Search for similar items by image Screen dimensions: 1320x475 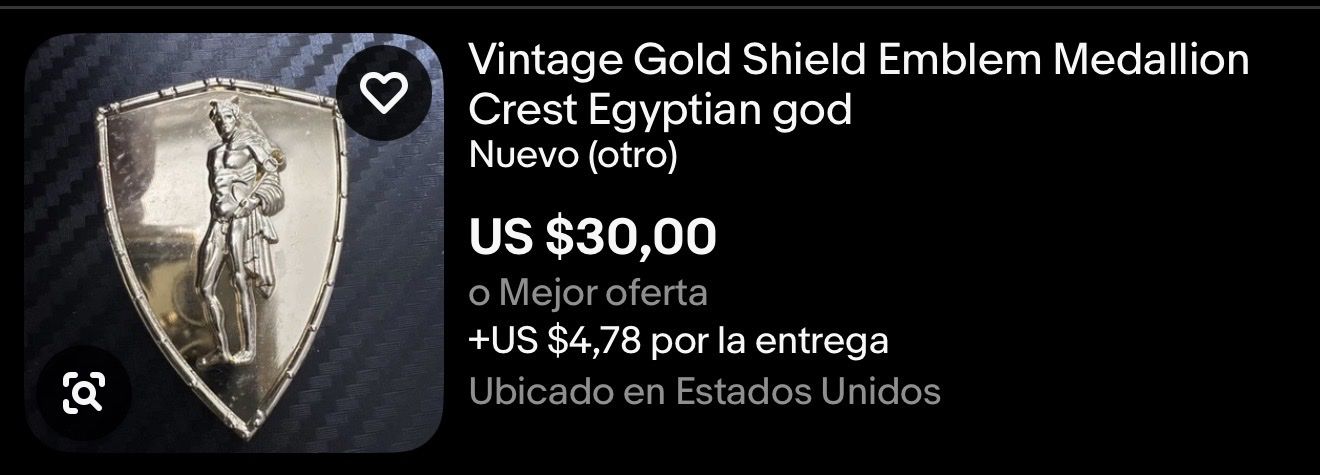[x=83, y=394]
